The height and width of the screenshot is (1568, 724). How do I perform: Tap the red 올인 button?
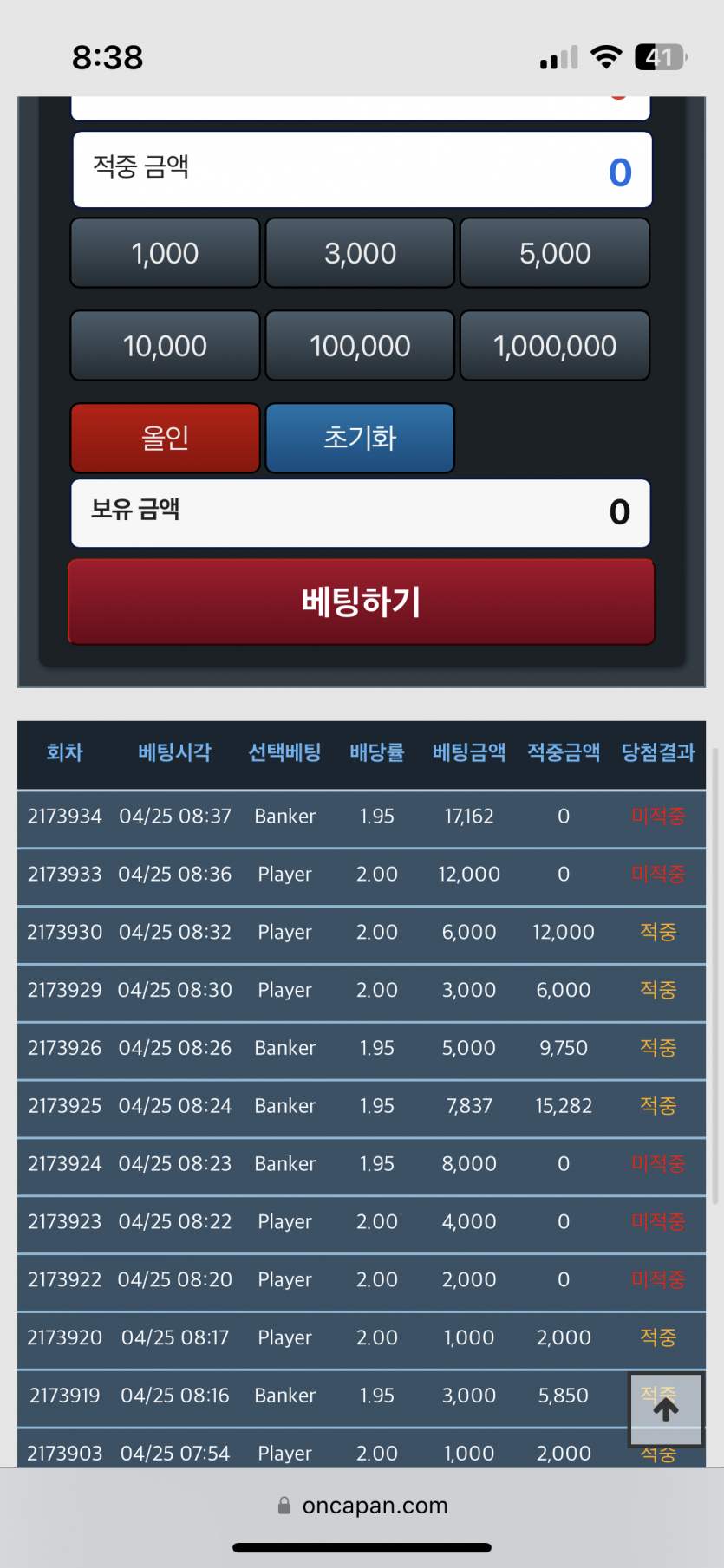165,438
